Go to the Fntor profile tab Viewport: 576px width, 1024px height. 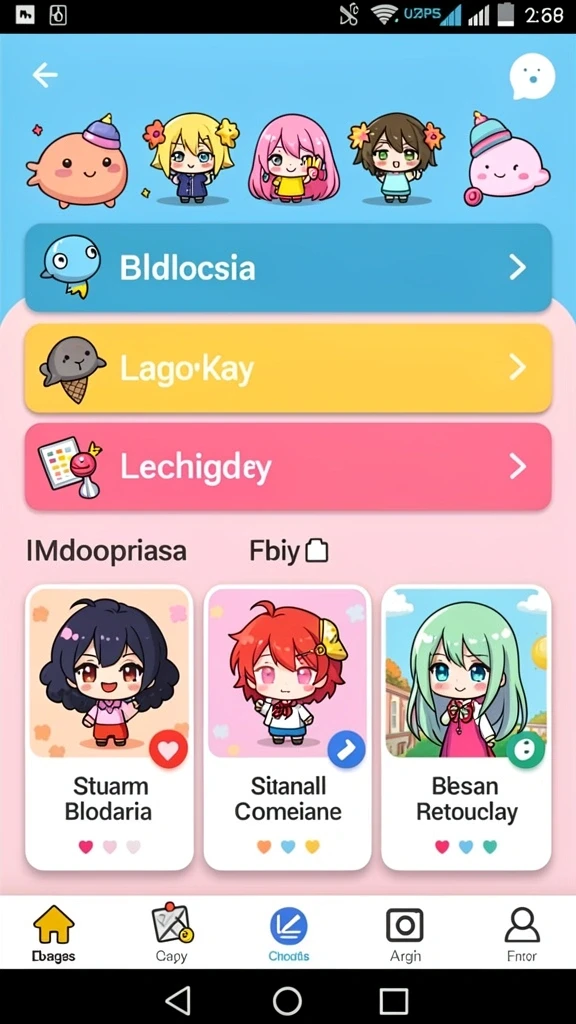click(522, 933)
